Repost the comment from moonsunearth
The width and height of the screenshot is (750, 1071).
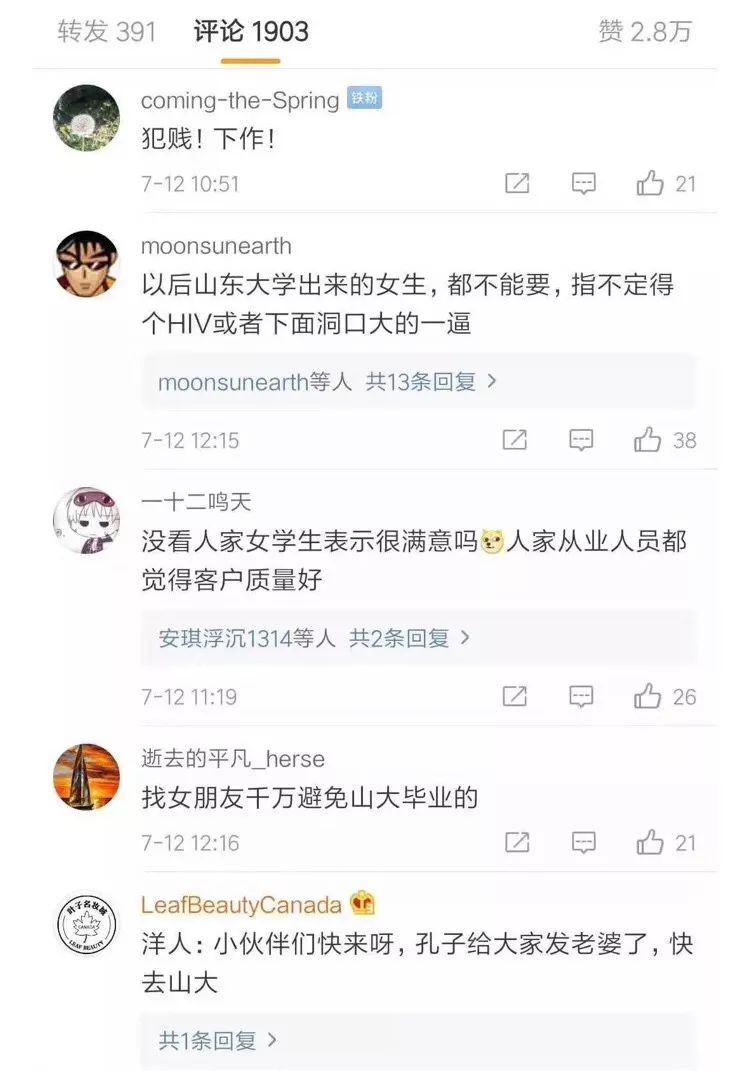pos(515,440)
